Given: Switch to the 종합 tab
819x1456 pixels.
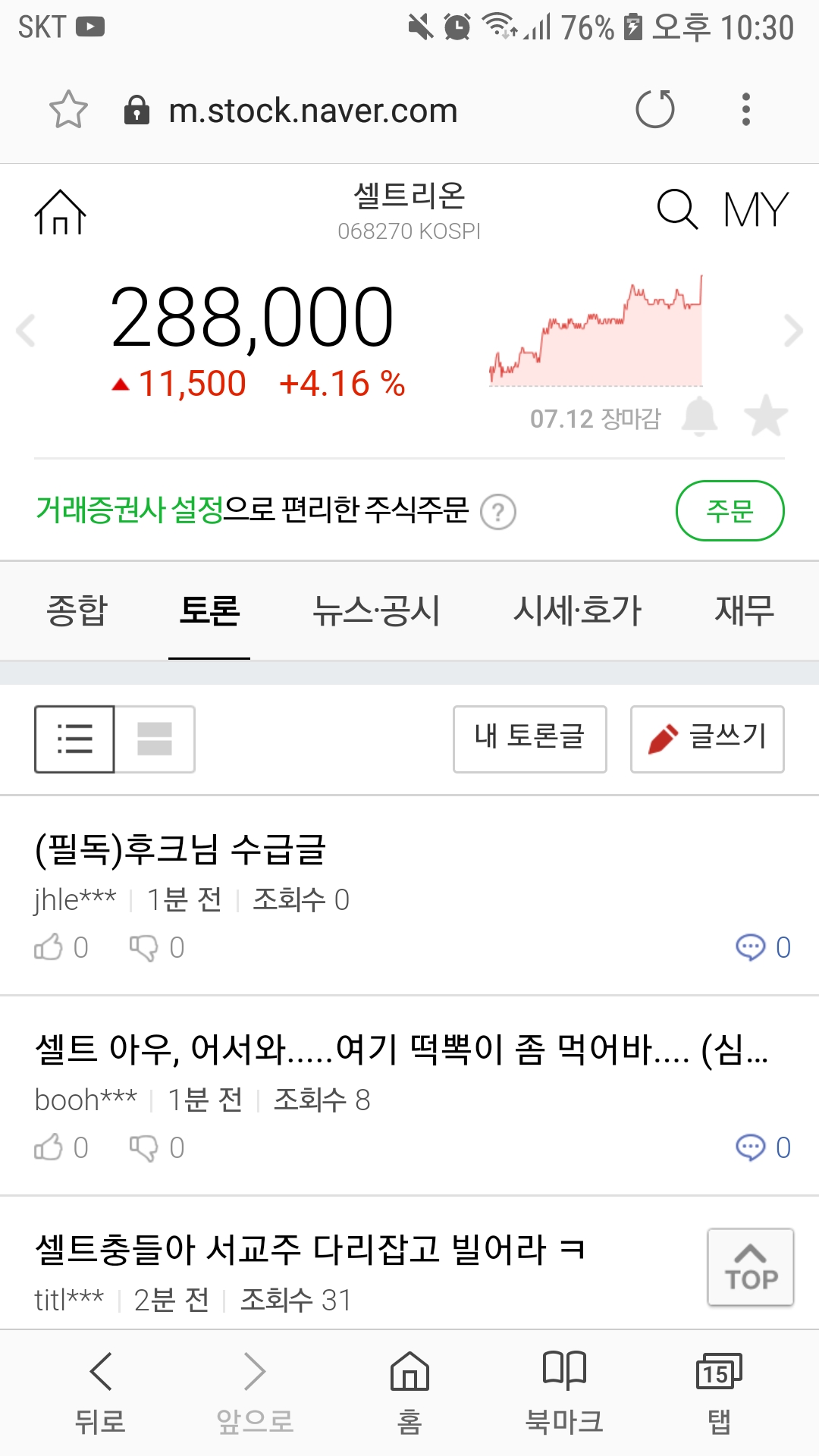Looking at the screenshot, I should point(77,610).
